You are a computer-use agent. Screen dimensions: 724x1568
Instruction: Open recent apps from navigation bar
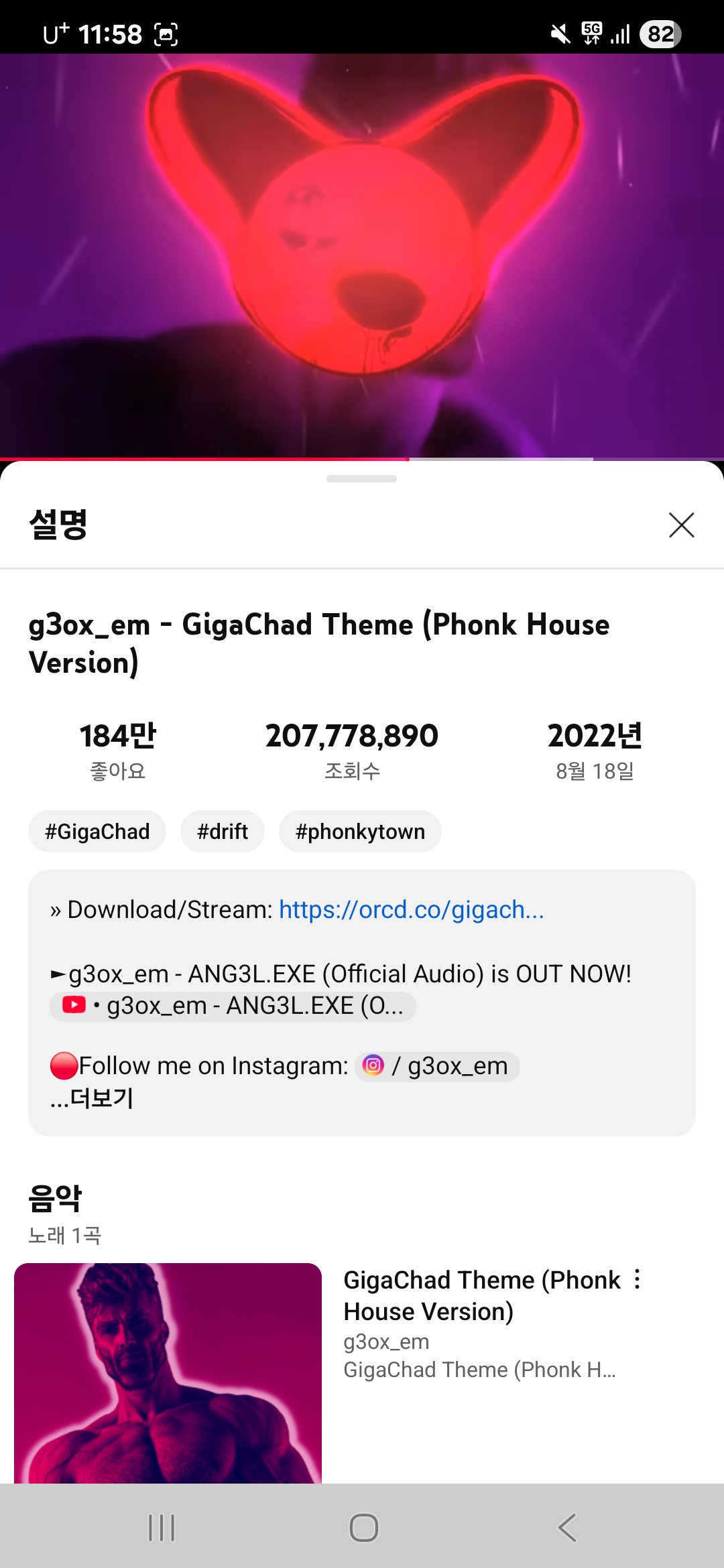162,1528
